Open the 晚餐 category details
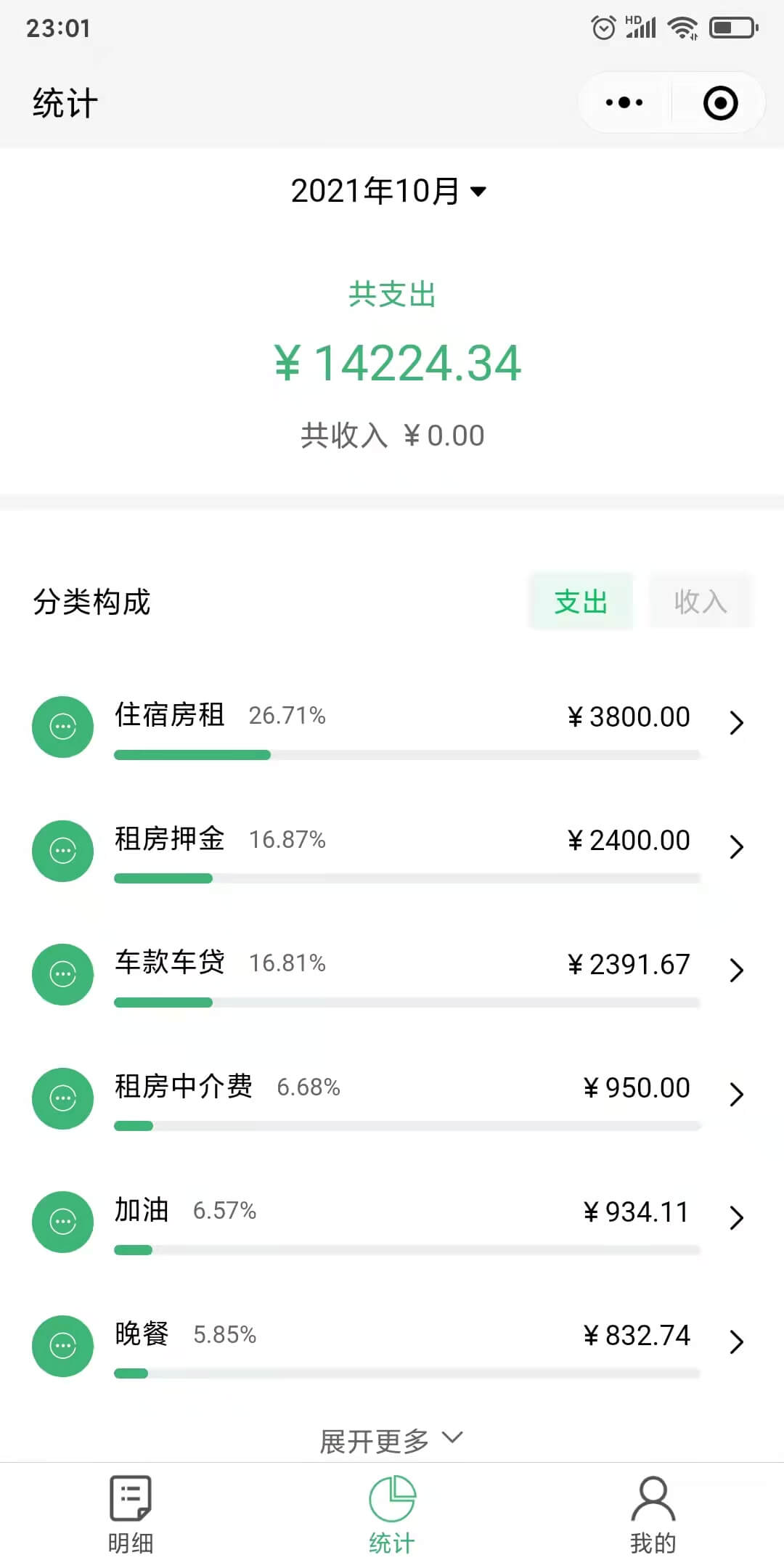This screenshot has width=784, height=1568. [x=392, y=1346]
